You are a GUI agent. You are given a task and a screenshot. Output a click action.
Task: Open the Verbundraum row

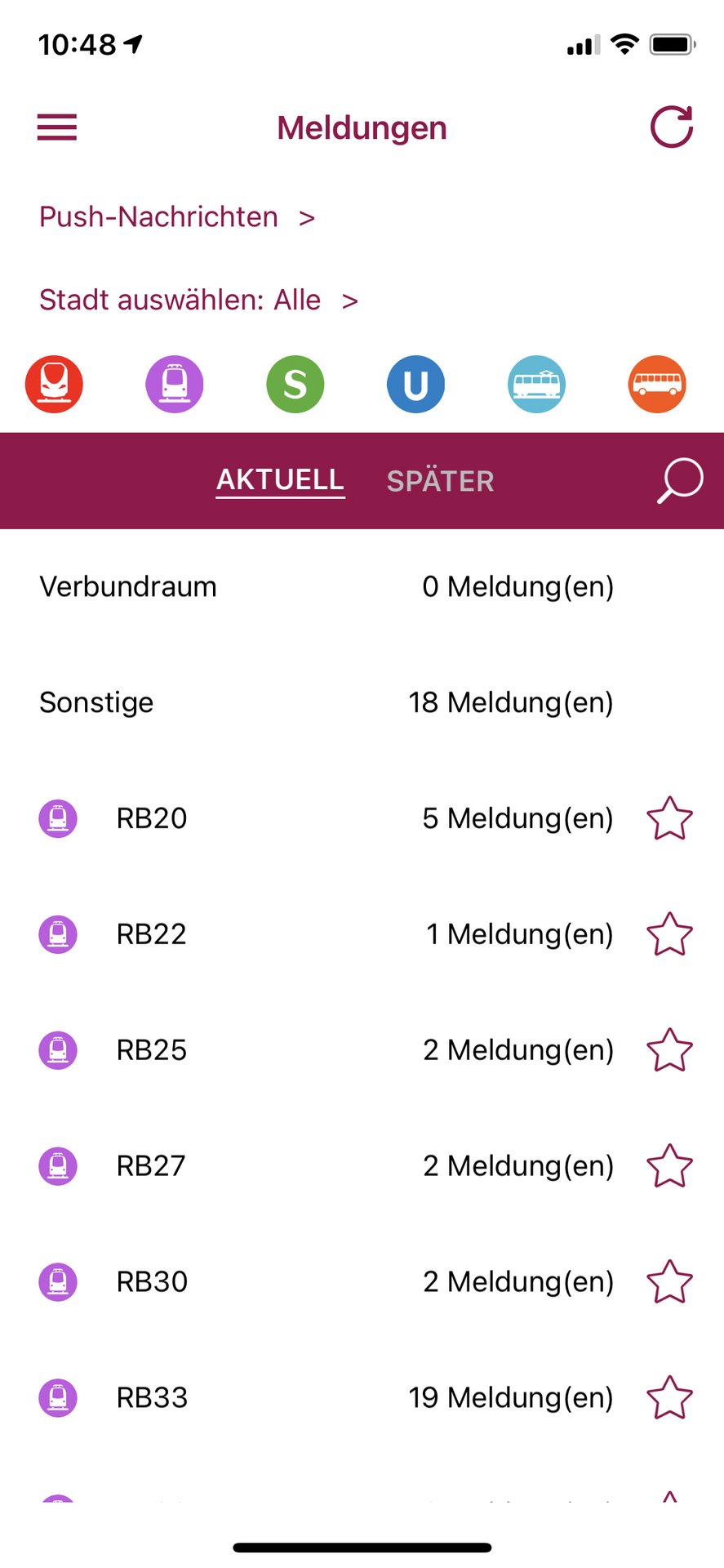(x=362, y=586)
